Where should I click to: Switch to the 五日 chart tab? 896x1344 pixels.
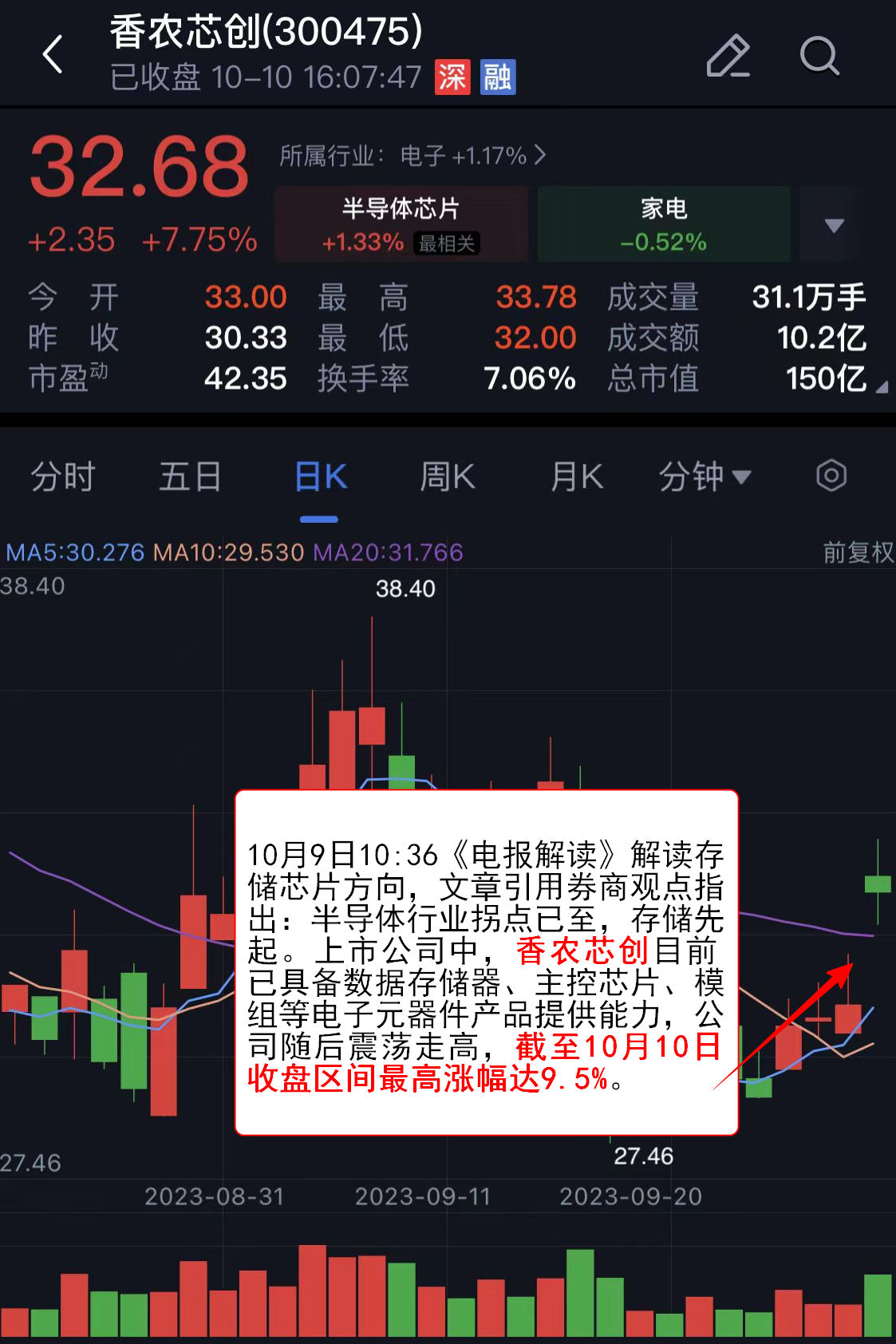coord(190,477)
